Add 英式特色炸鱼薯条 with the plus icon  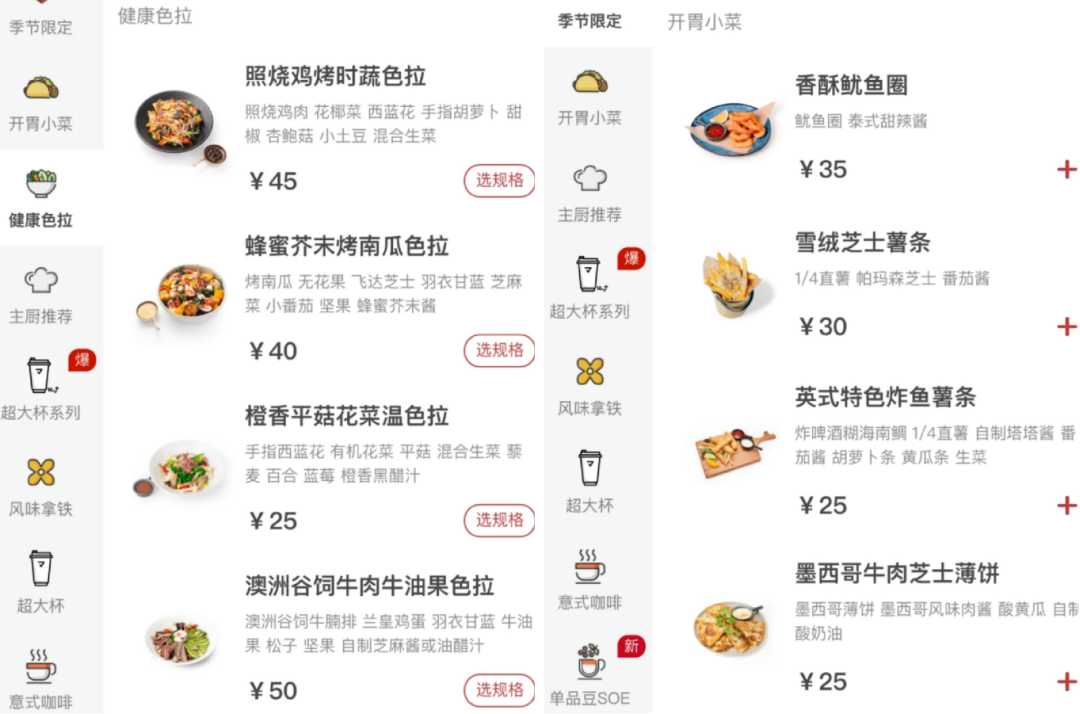(1066, 505)
